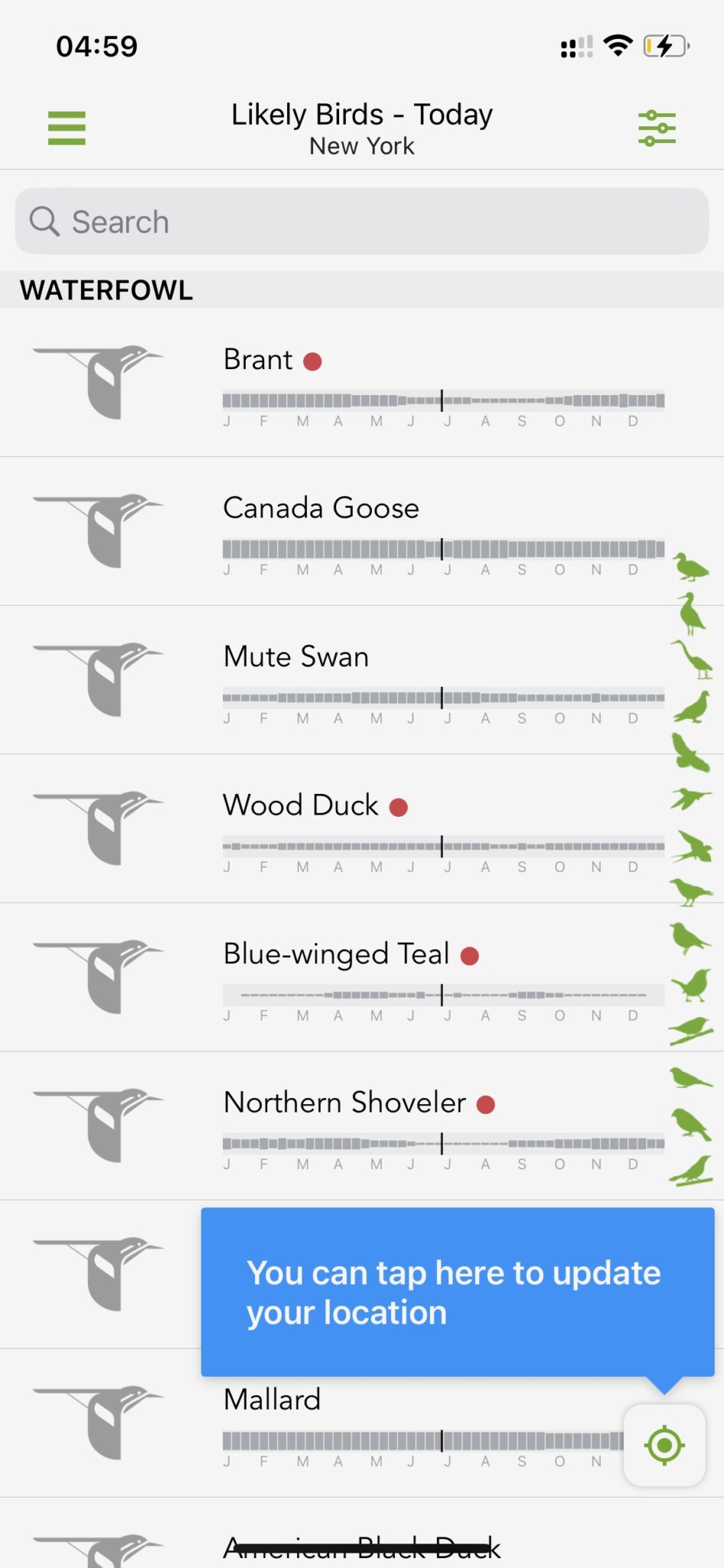Tap the red dot beside Wood Duck
The width and height of the screenshot is (724, 1568).
click(x=397, y=806)
